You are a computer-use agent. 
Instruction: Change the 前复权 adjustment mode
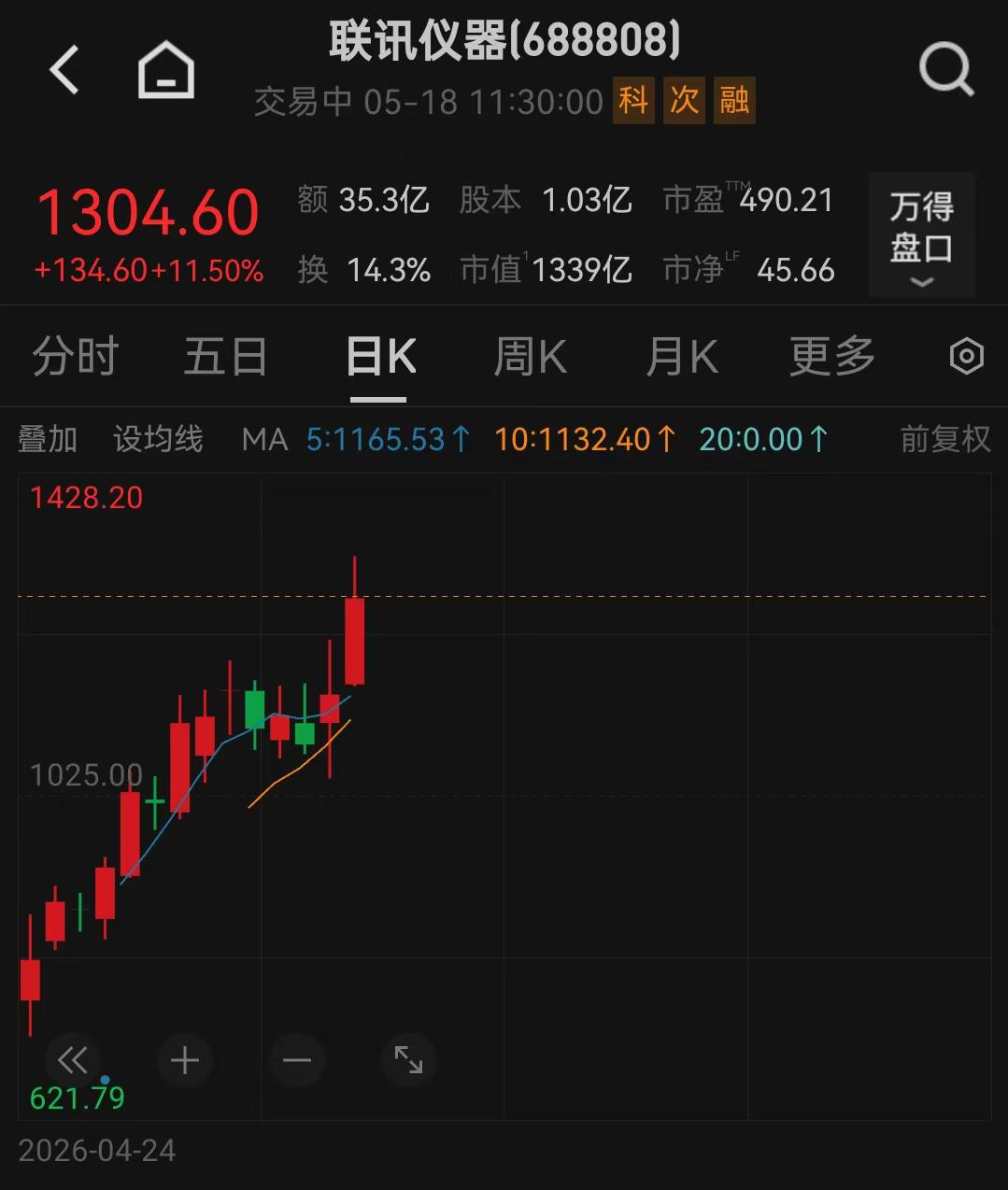click(x=944, y=439)
